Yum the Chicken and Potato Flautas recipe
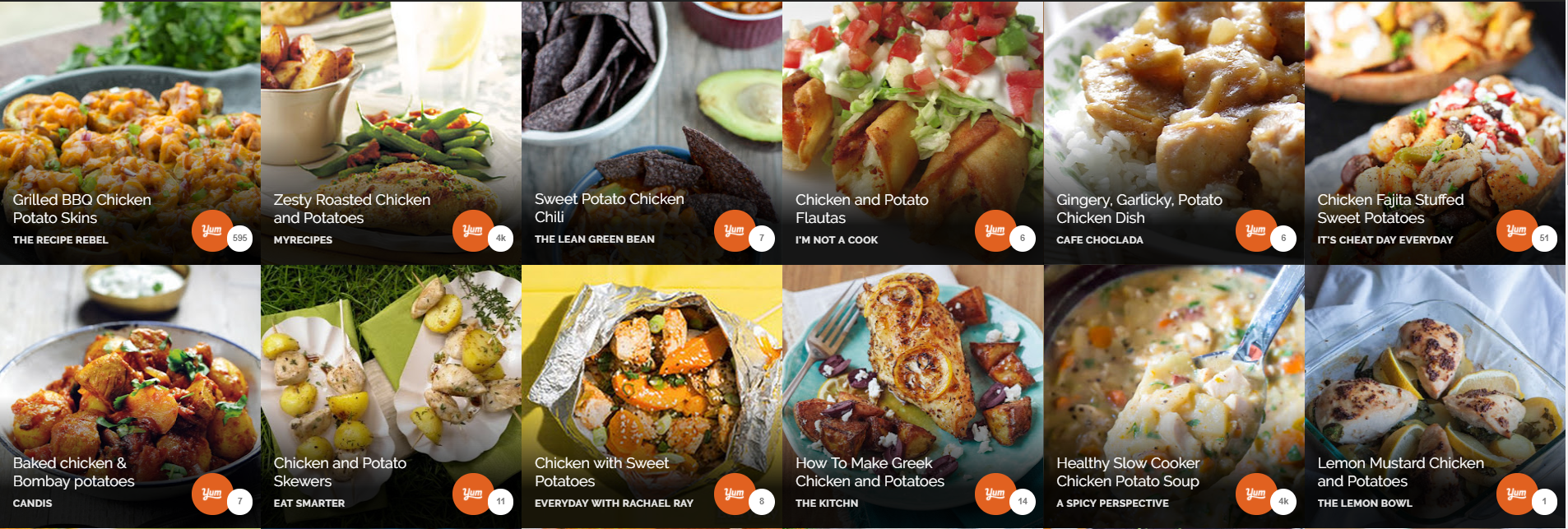 (x=995, y=230)
